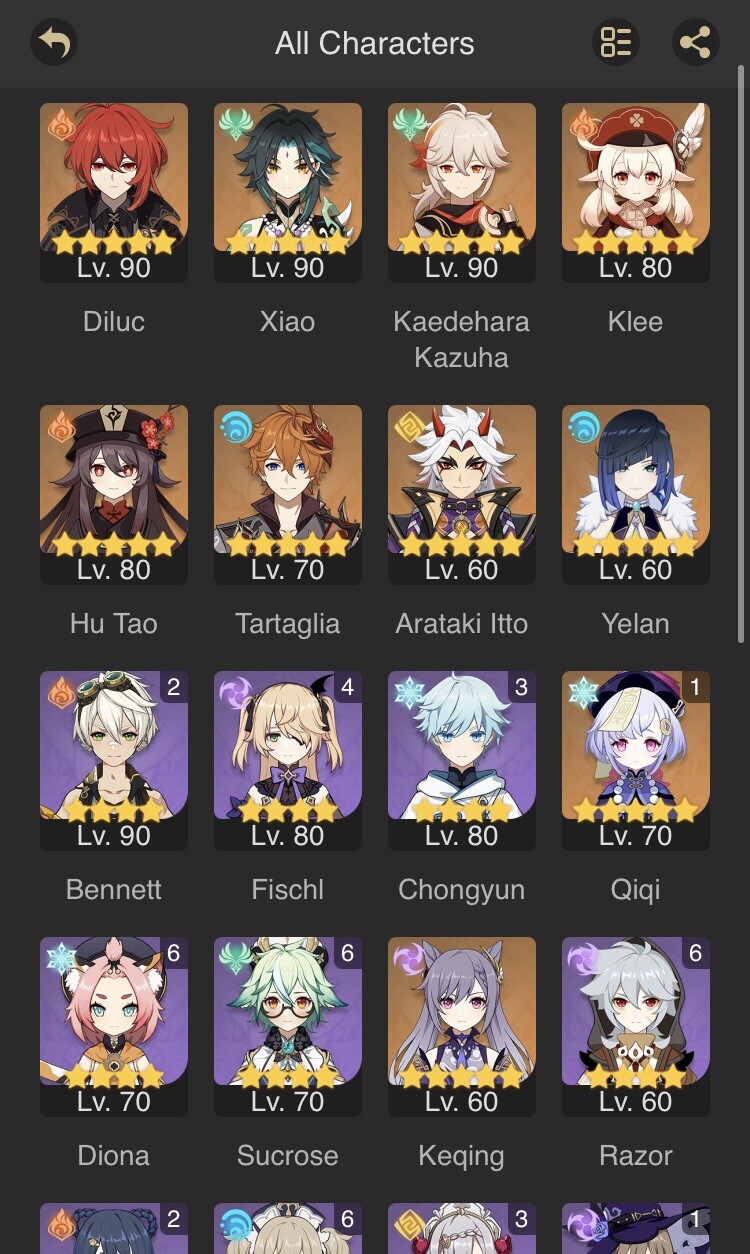Select the Chongyun card

[x=462, y=760]
